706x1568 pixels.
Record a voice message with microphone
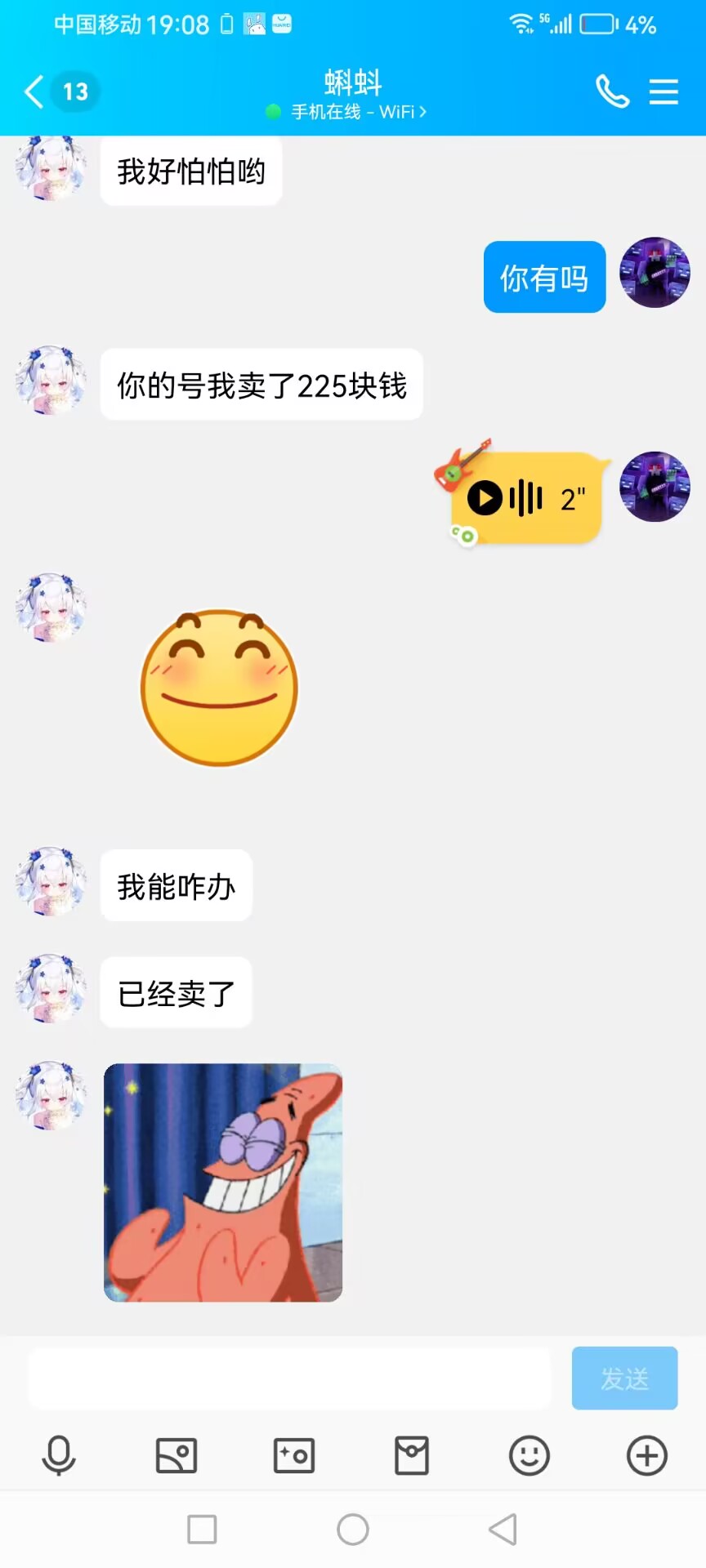click(x=59, y=1456)
